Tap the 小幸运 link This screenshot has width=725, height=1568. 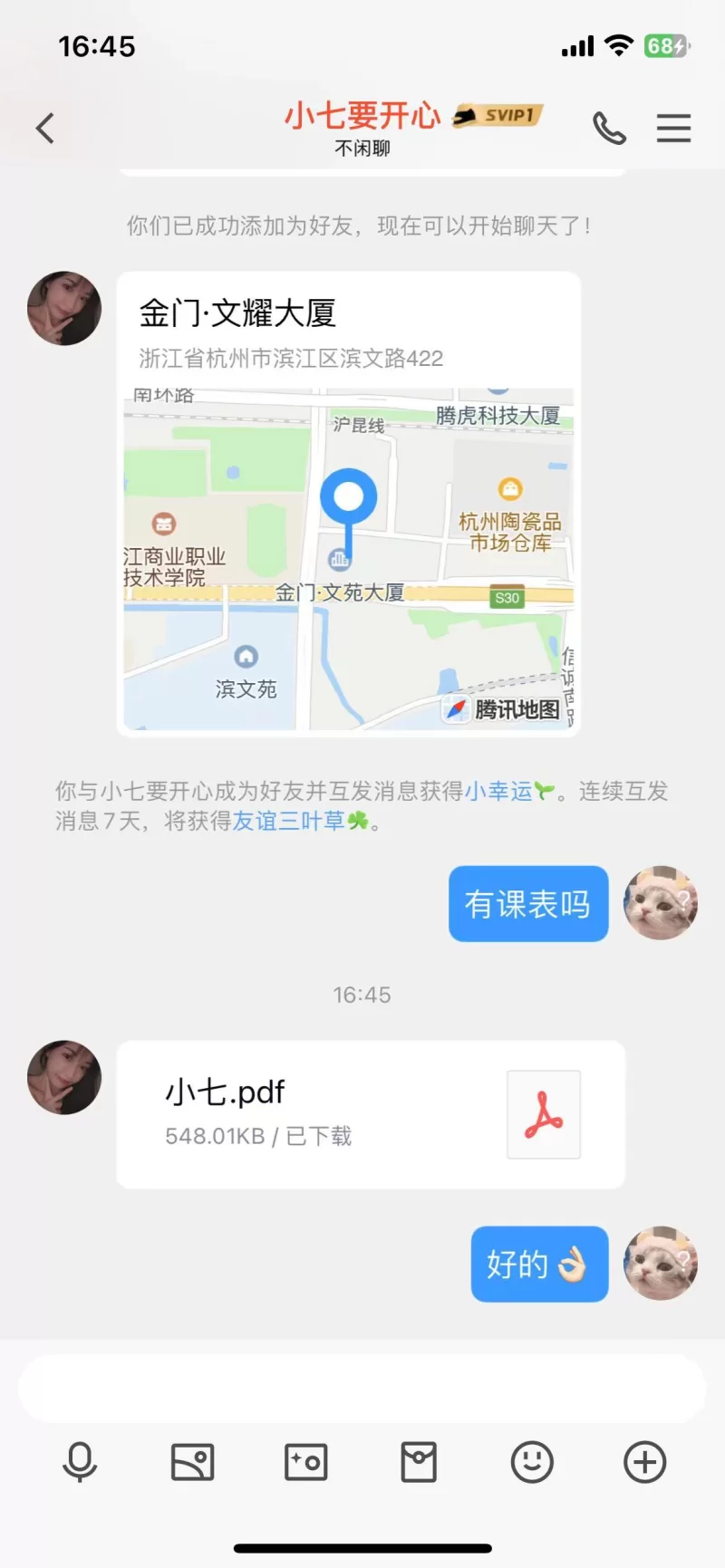(x=498, y=791)
